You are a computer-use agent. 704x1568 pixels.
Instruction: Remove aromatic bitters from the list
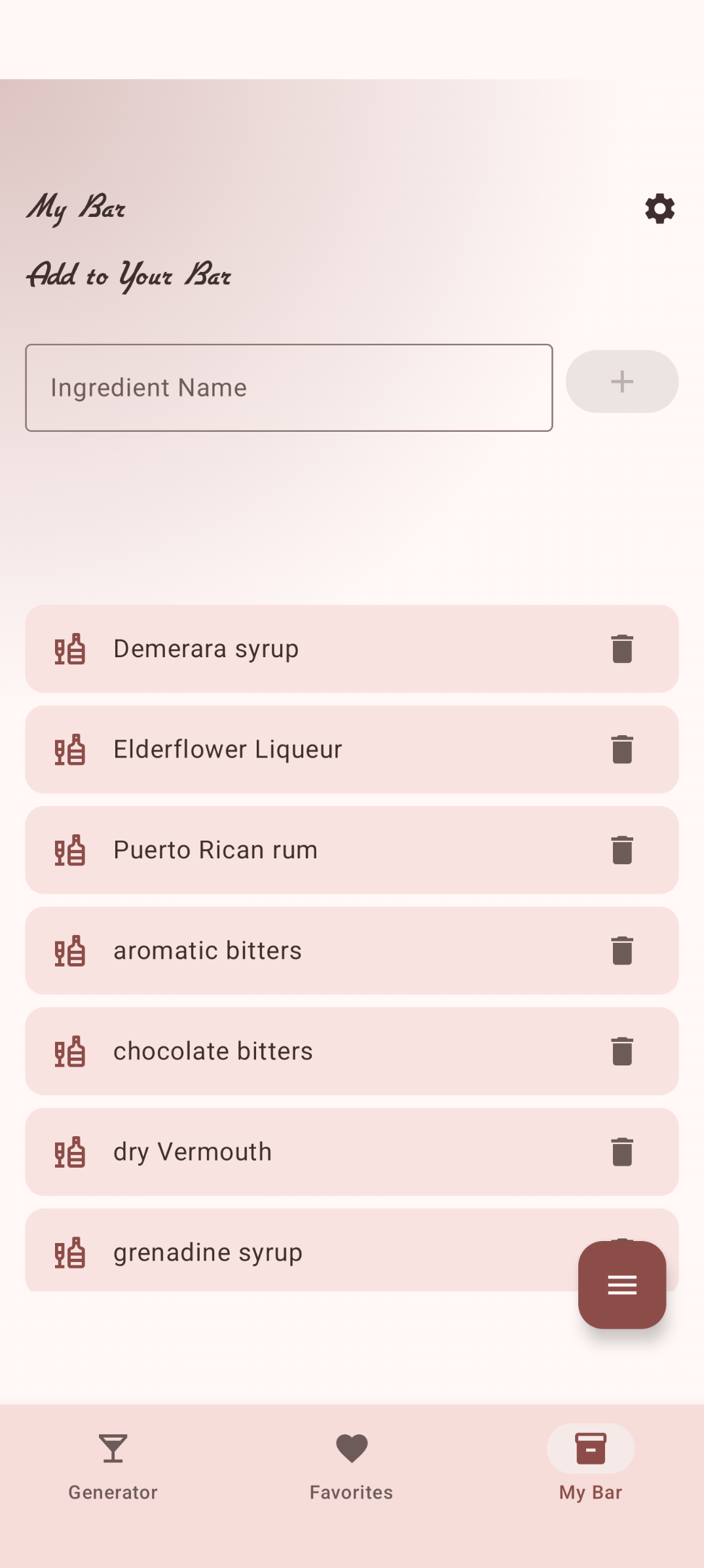621,951
